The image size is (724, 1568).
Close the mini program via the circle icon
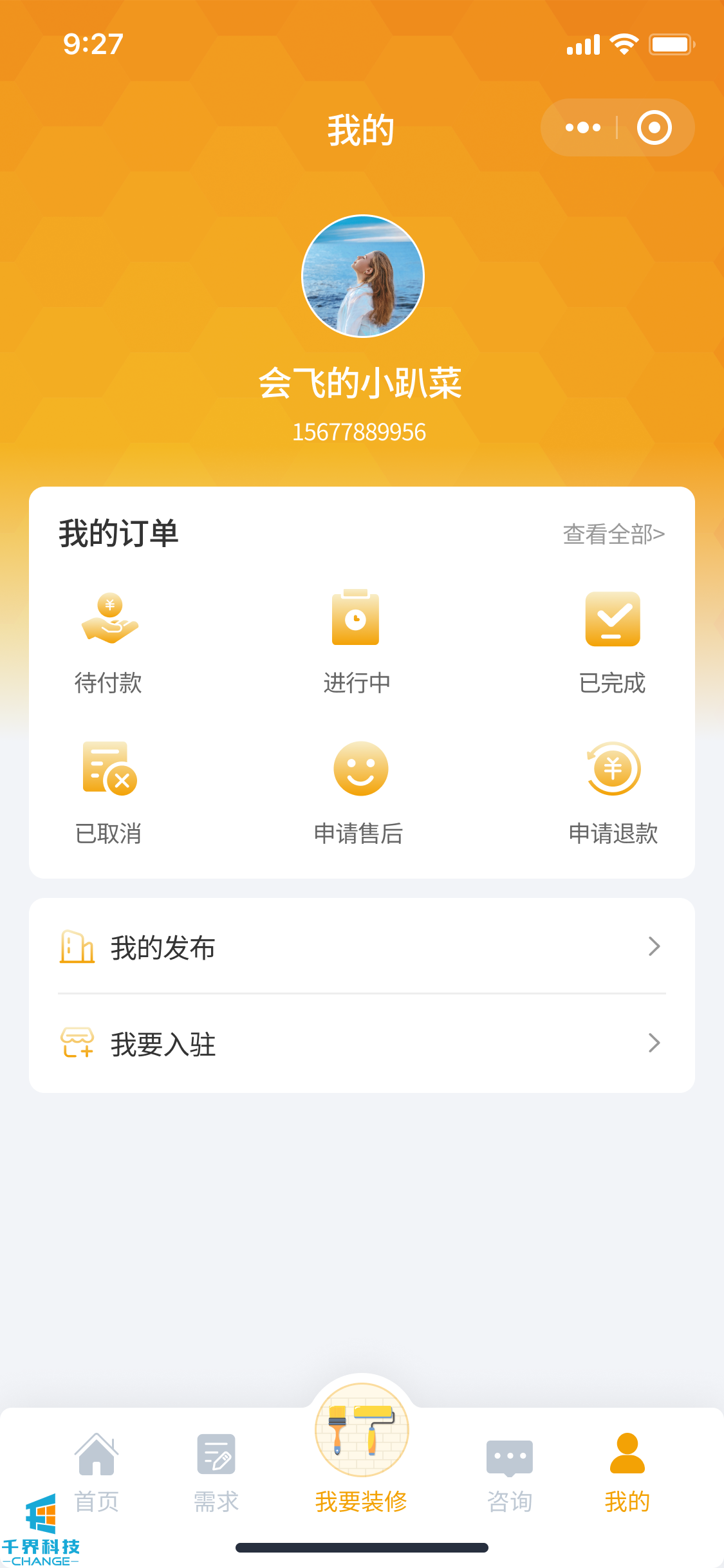[654, 127]
